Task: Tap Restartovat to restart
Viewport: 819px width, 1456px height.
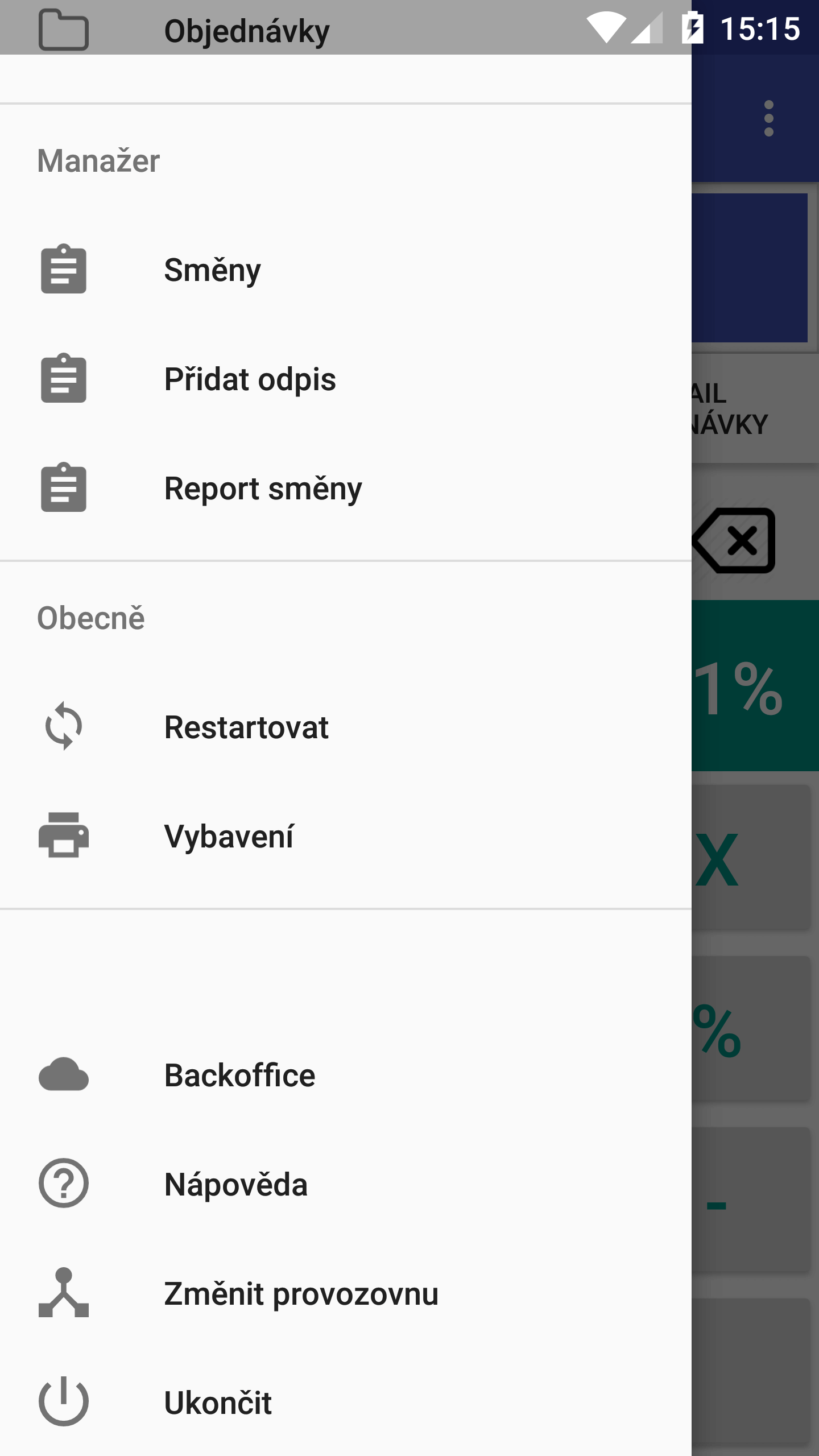Action: click(x=346, y=727)
